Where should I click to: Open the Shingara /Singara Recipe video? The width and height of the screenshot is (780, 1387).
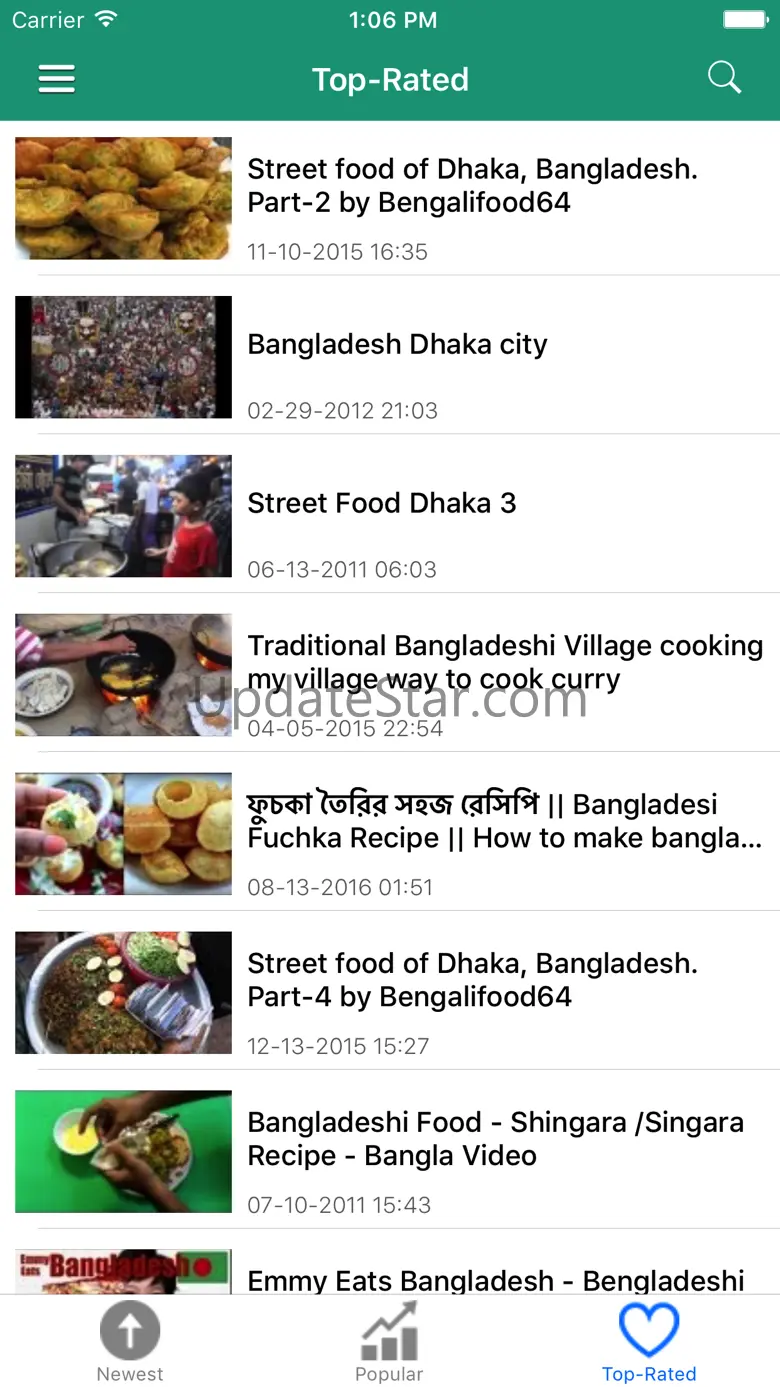(x=495, y=1139)
